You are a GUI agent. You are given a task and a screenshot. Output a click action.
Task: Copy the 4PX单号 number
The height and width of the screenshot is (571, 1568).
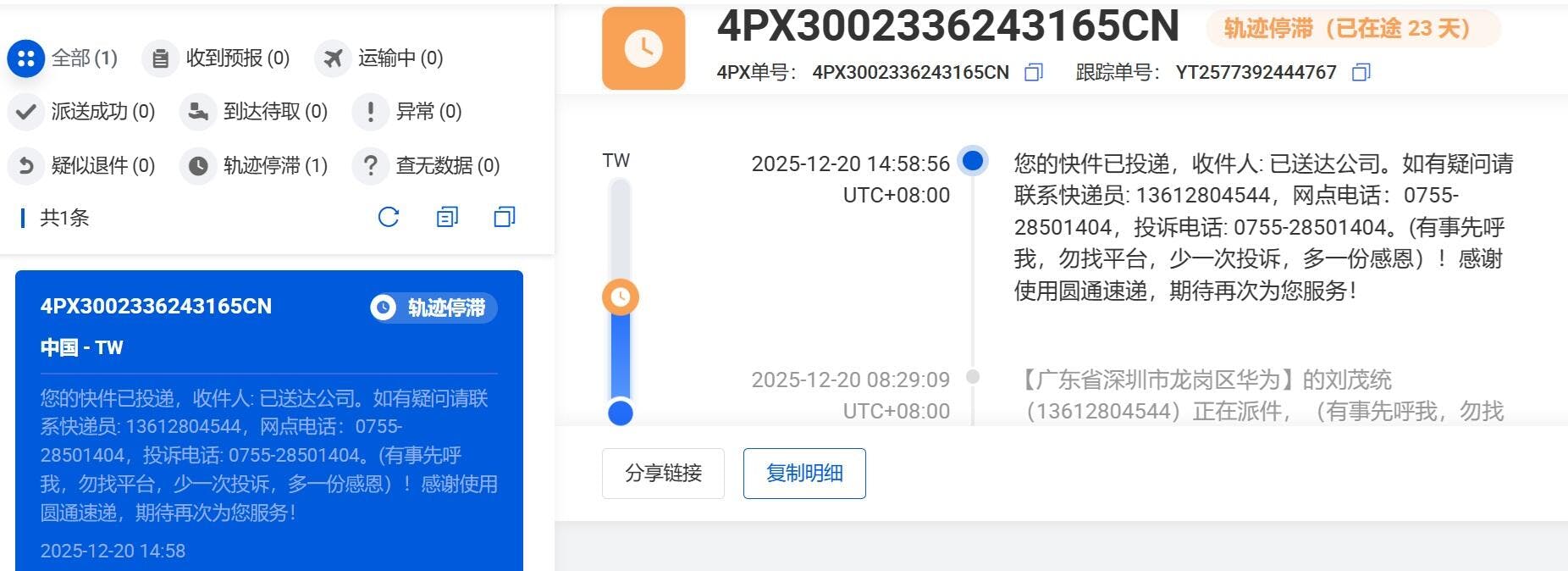(x=1033, y=73)
